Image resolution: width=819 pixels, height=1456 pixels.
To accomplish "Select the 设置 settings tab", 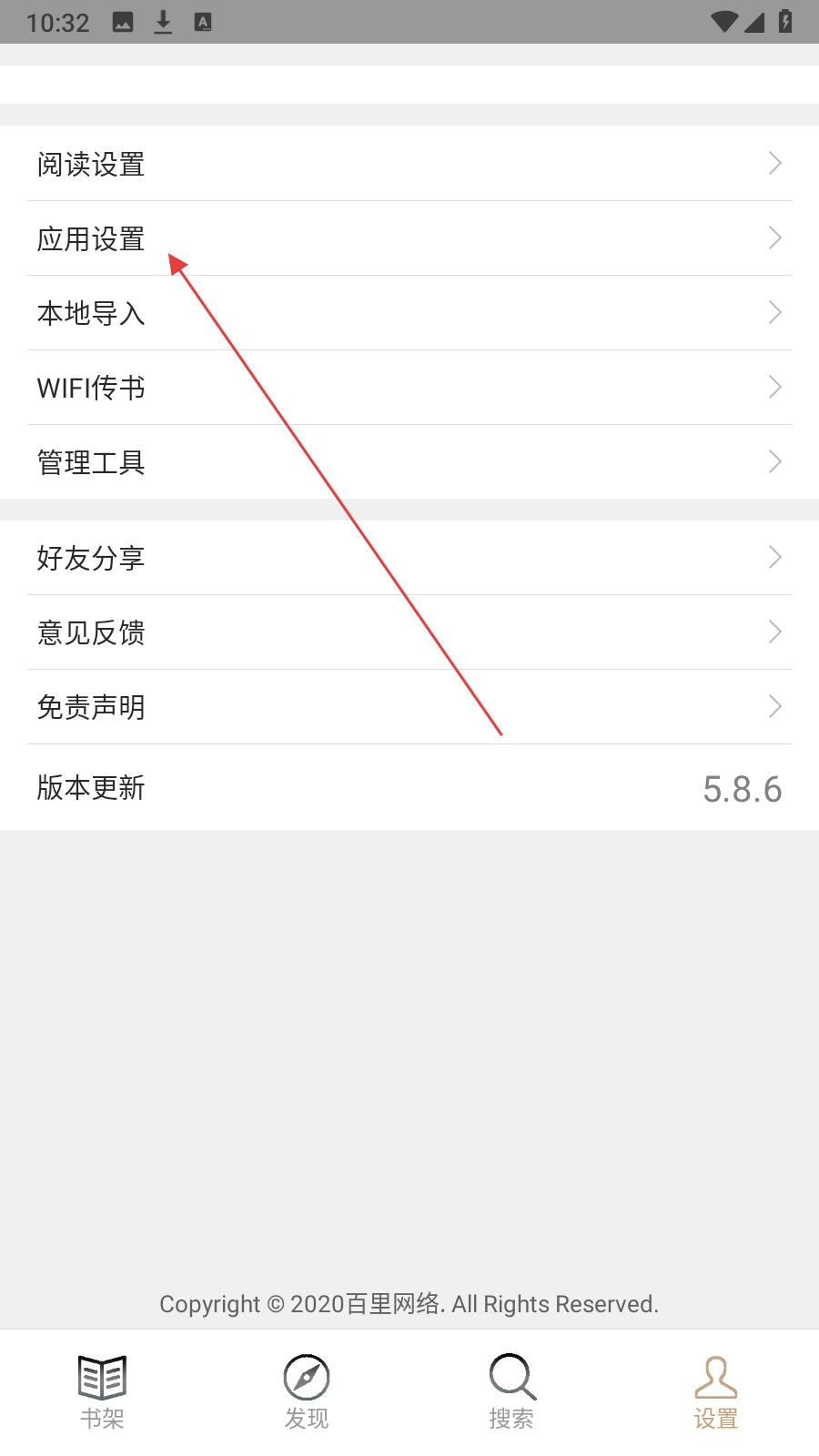I will [716, 1392].
